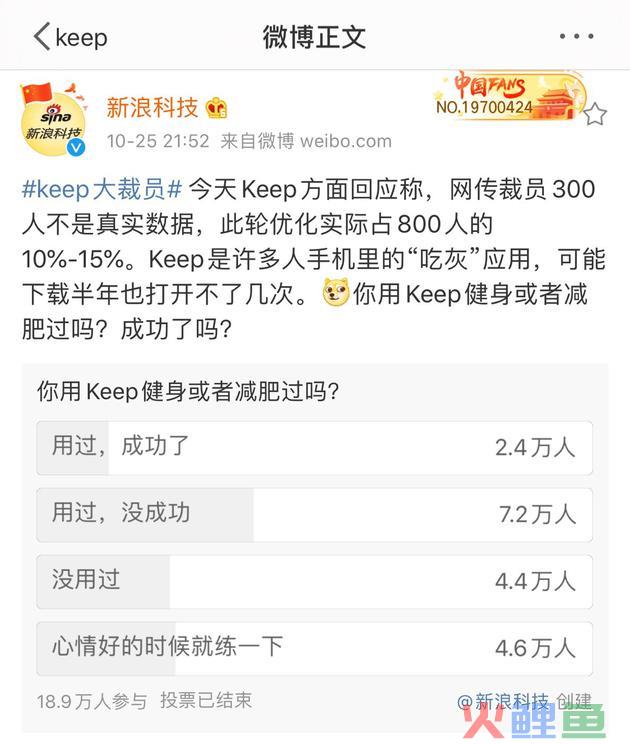The width and height of the screenshot is (630, 744).
Task: Open 新浪科技 username link
Action: (x=154, y=107)
